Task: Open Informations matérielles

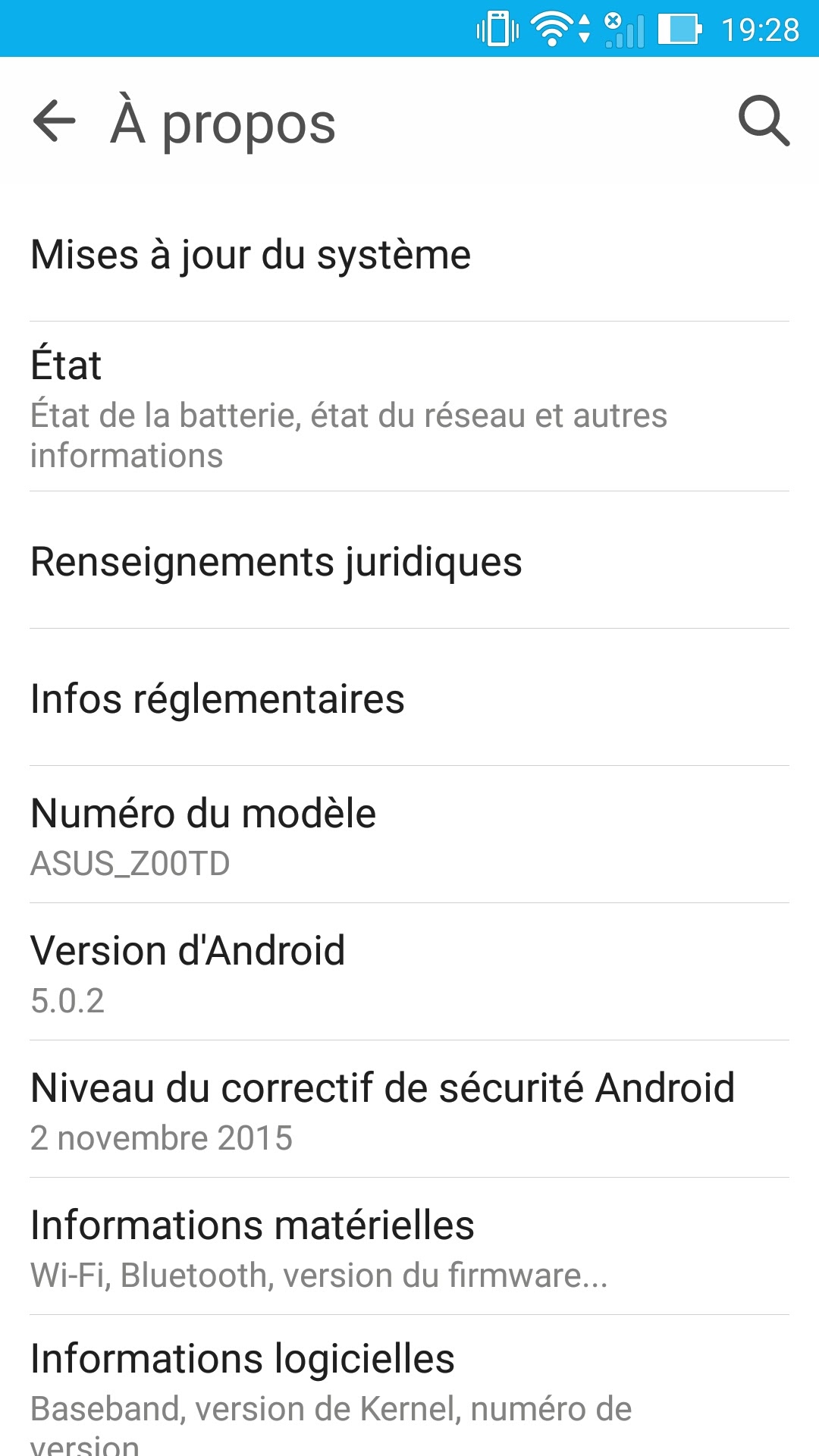Action: pos(409,1247)
